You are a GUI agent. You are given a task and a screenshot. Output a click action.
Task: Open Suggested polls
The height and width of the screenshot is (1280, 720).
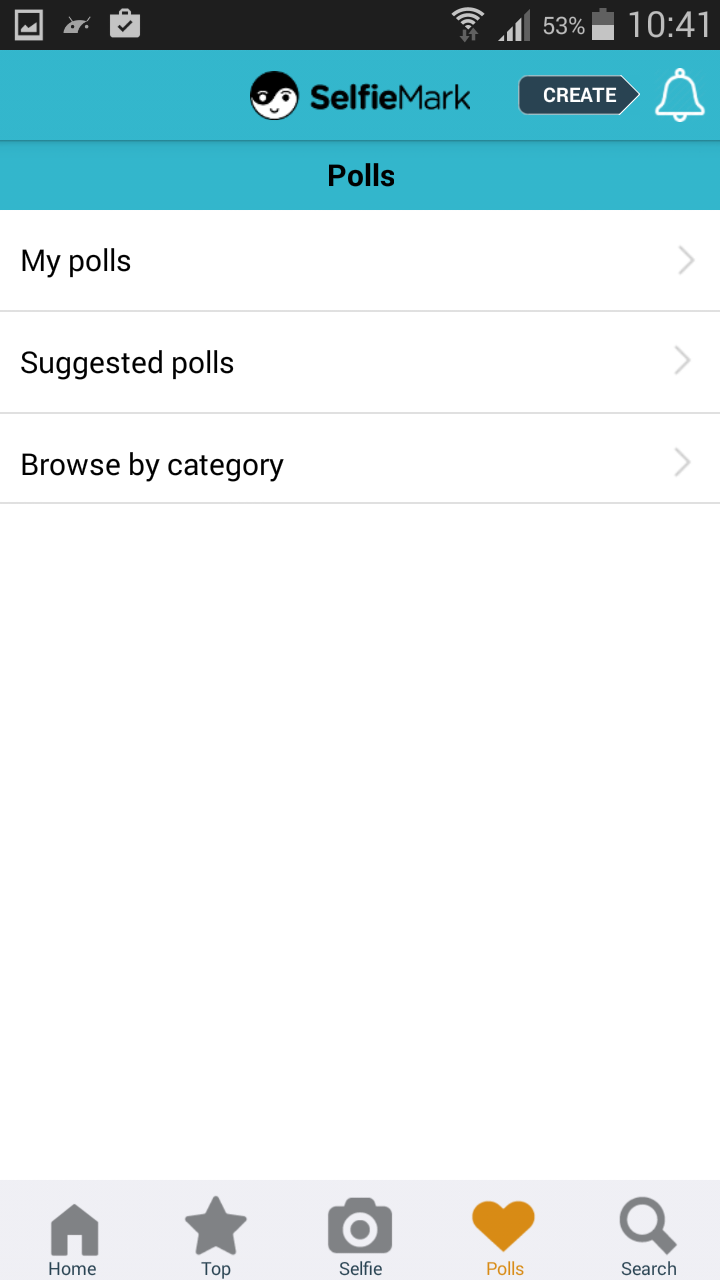point(360,362)
